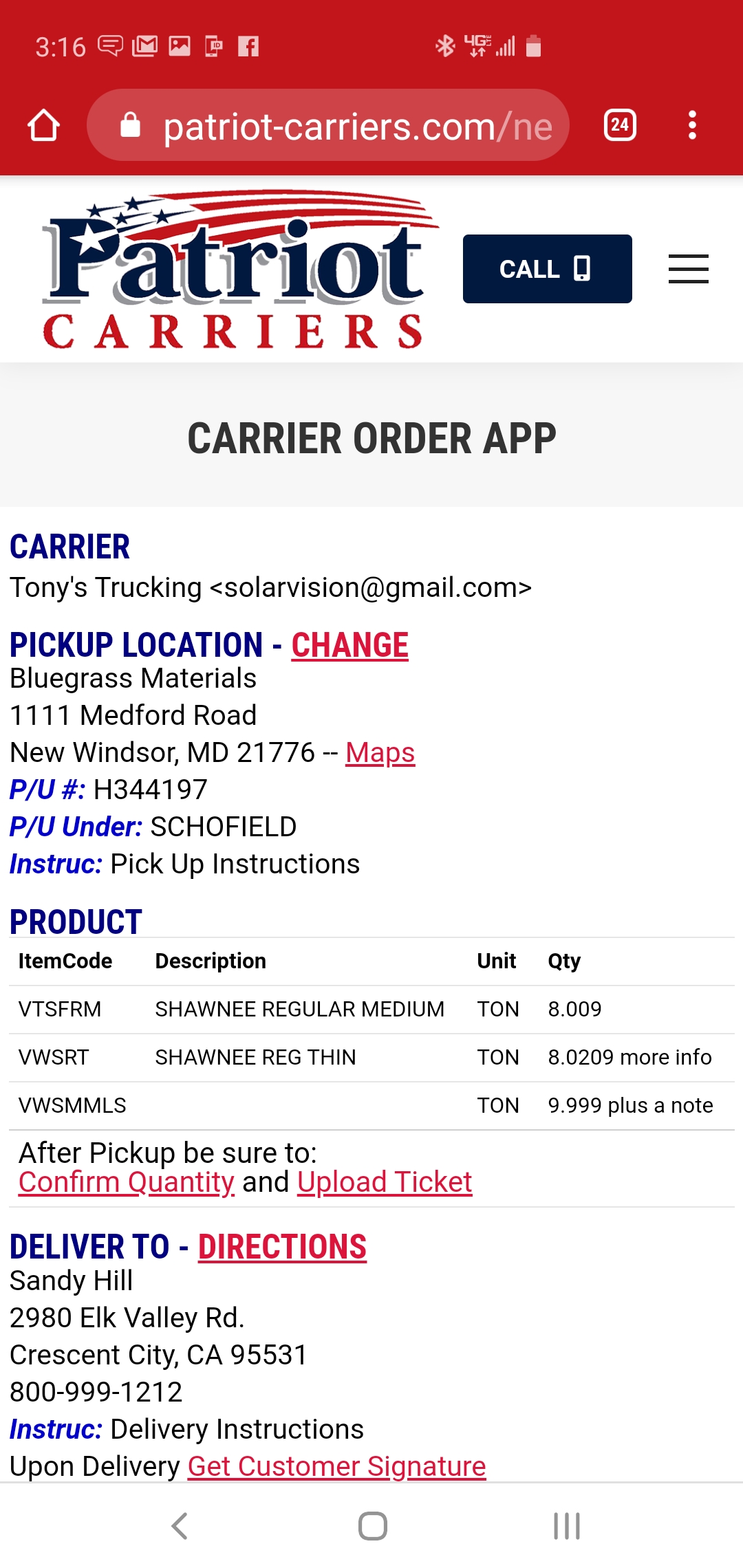Tap the patriot-carriers.com address bar

[x=328, y=125]
